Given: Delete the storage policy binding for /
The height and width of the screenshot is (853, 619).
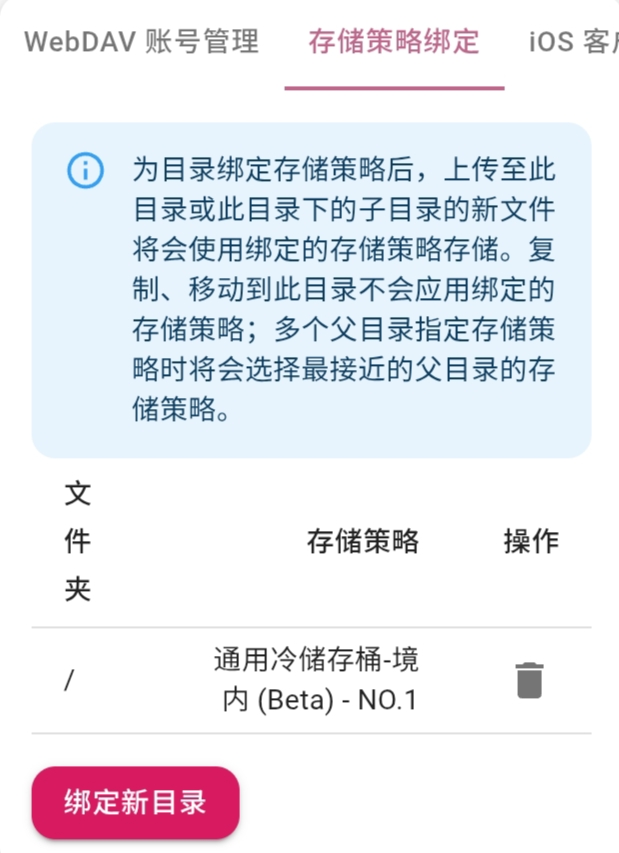Looking at the screenshot, I should (x=529, y=680).
